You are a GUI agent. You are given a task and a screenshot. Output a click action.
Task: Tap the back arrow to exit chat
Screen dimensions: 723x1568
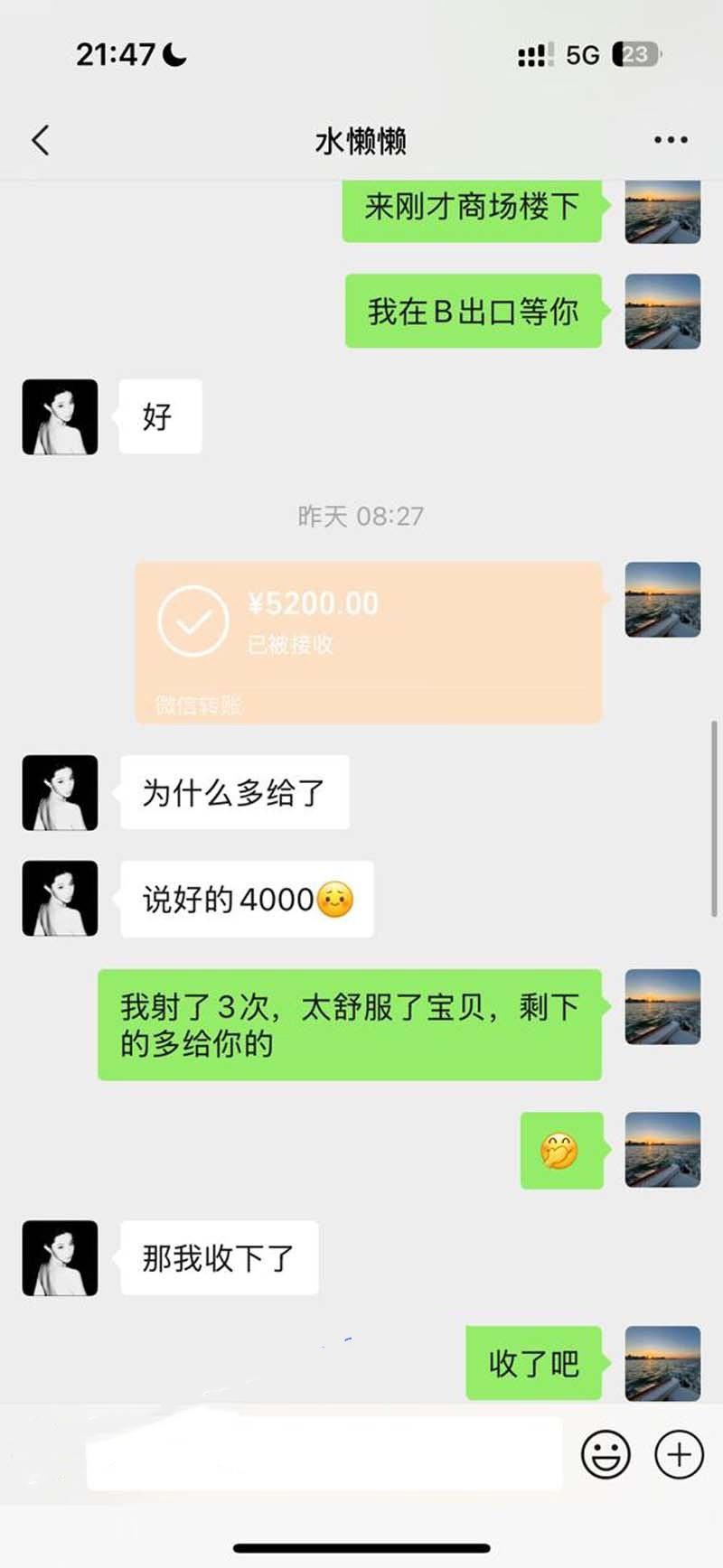point(39,140)
